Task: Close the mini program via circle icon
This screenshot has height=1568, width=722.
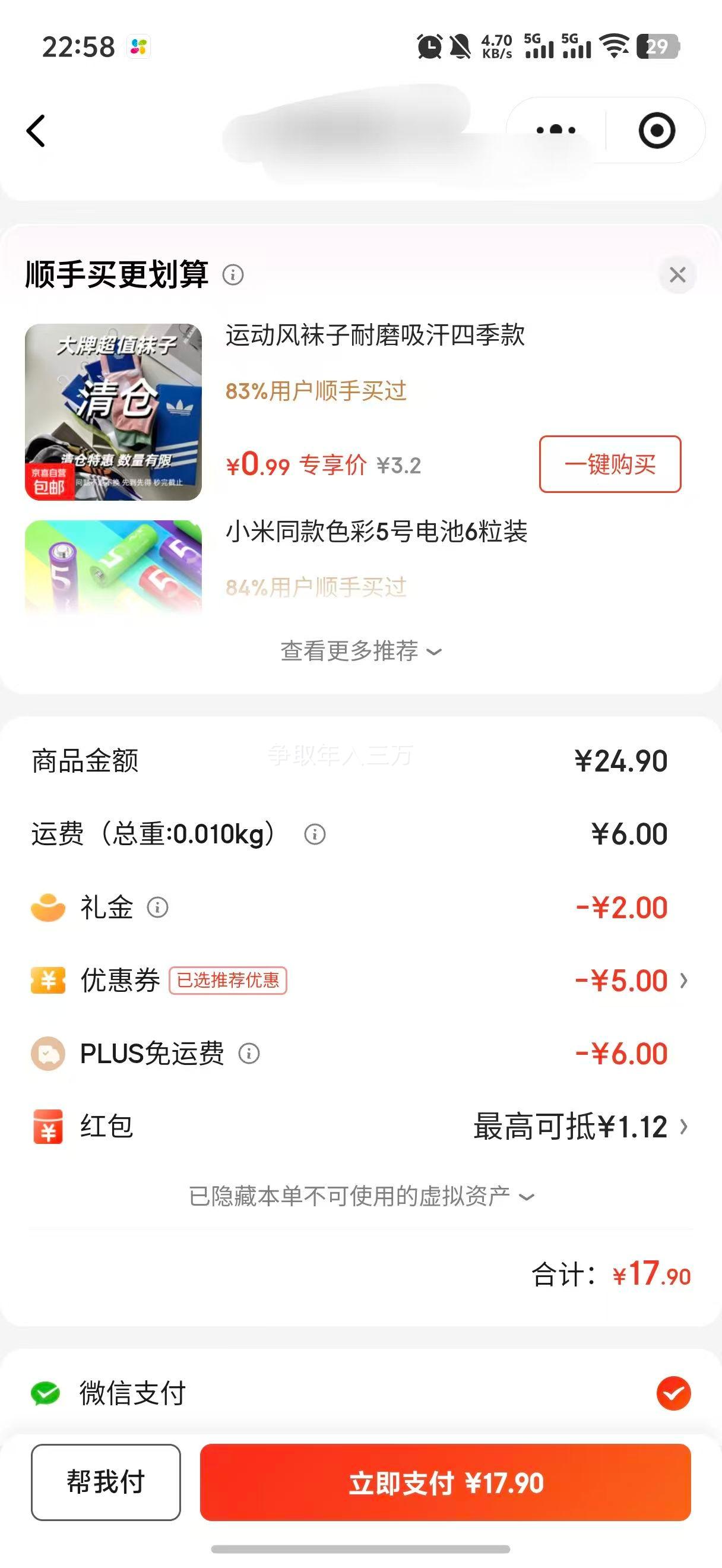Action: click(x=656, y=130)
